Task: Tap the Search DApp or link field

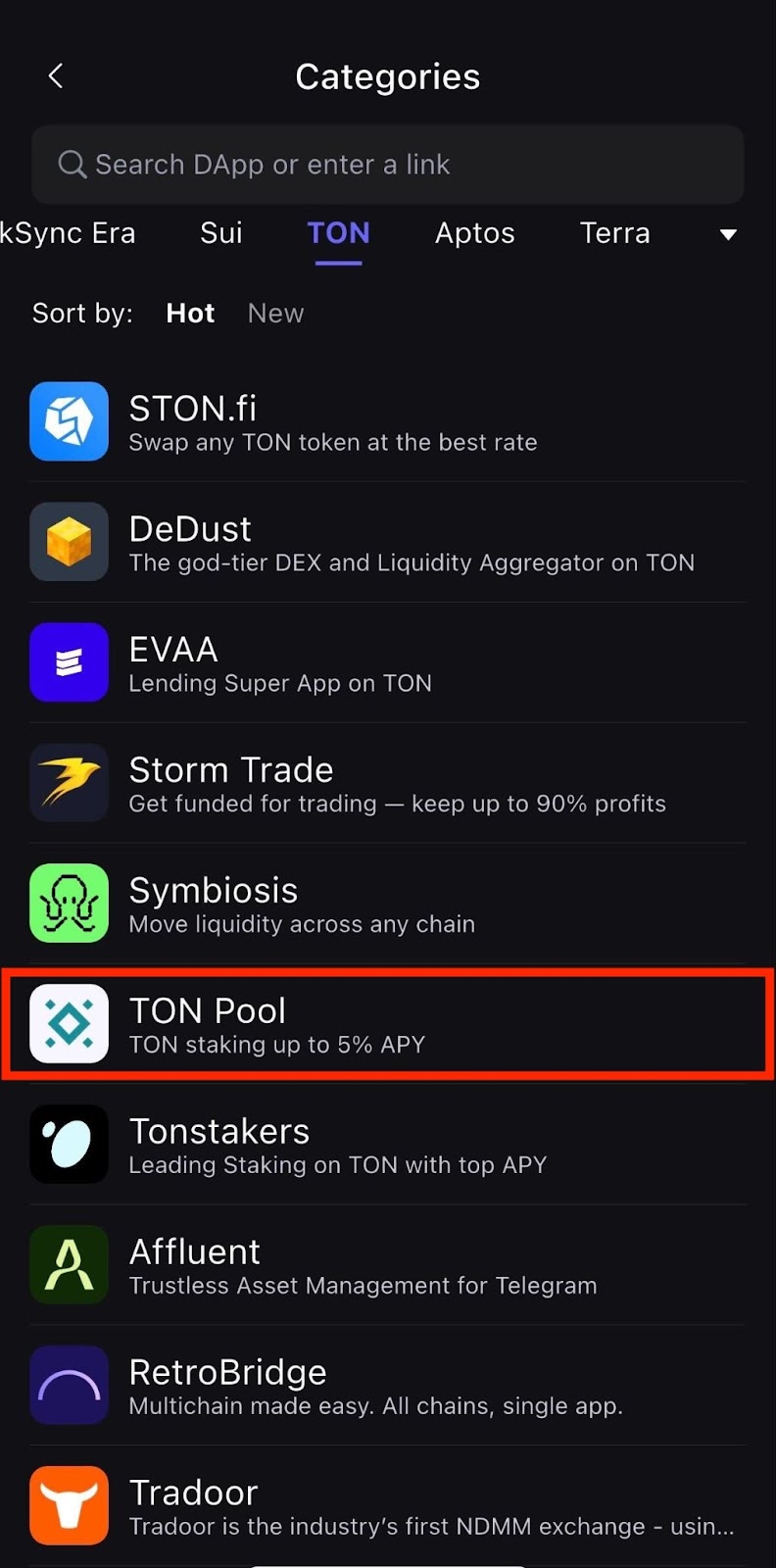Action: click(x=388, y=165)
